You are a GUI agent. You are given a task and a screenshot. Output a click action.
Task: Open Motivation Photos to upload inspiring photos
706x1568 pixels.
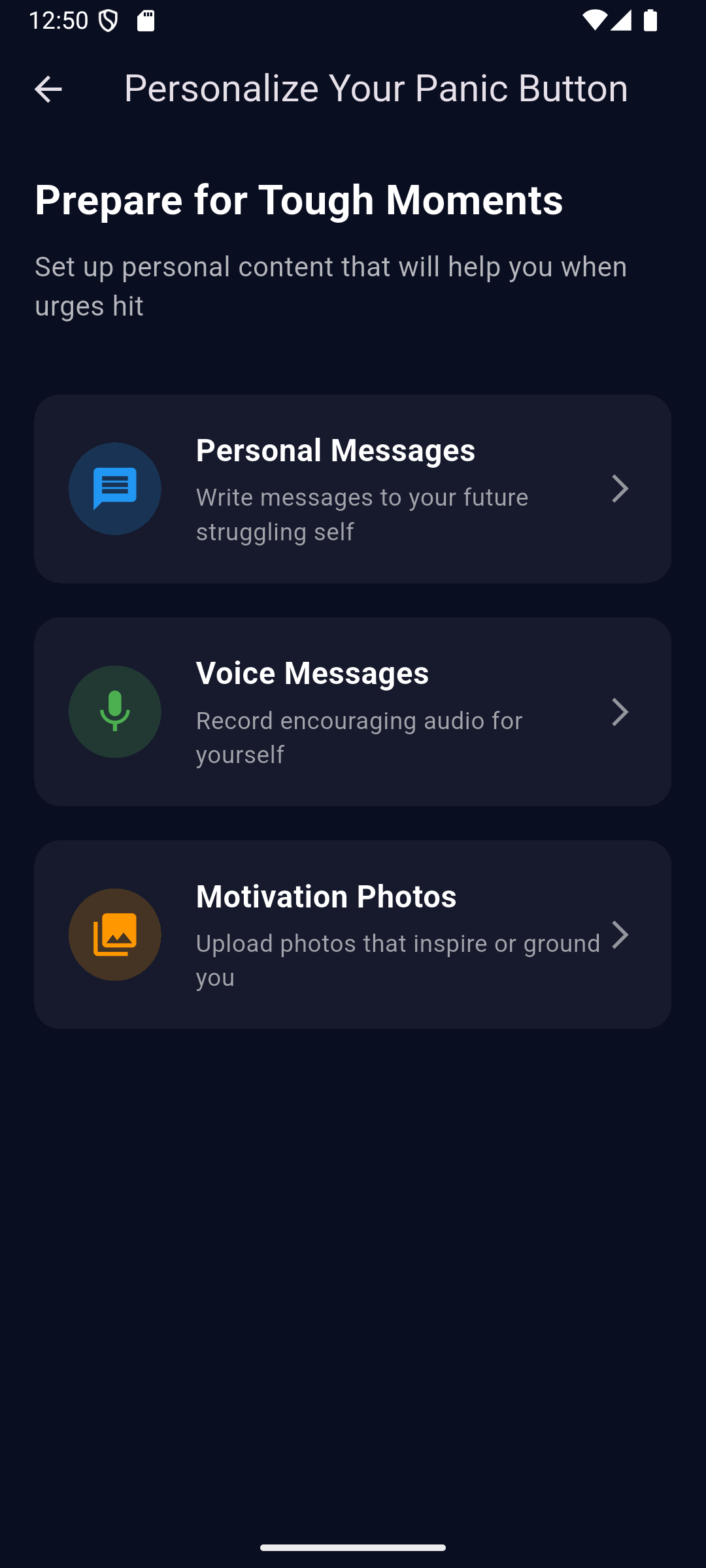[x=353, y=934]
